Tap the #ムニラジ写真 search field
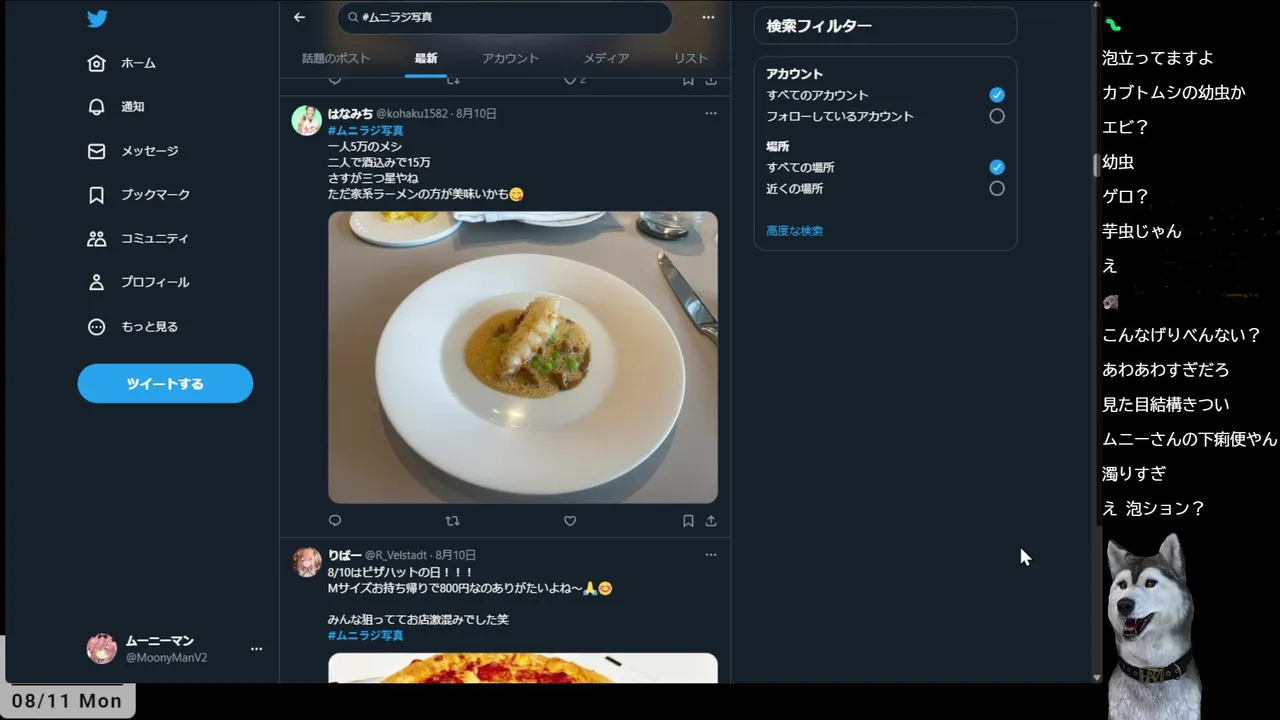Screen dimensions: 1280x720 (x=505, y=17)
